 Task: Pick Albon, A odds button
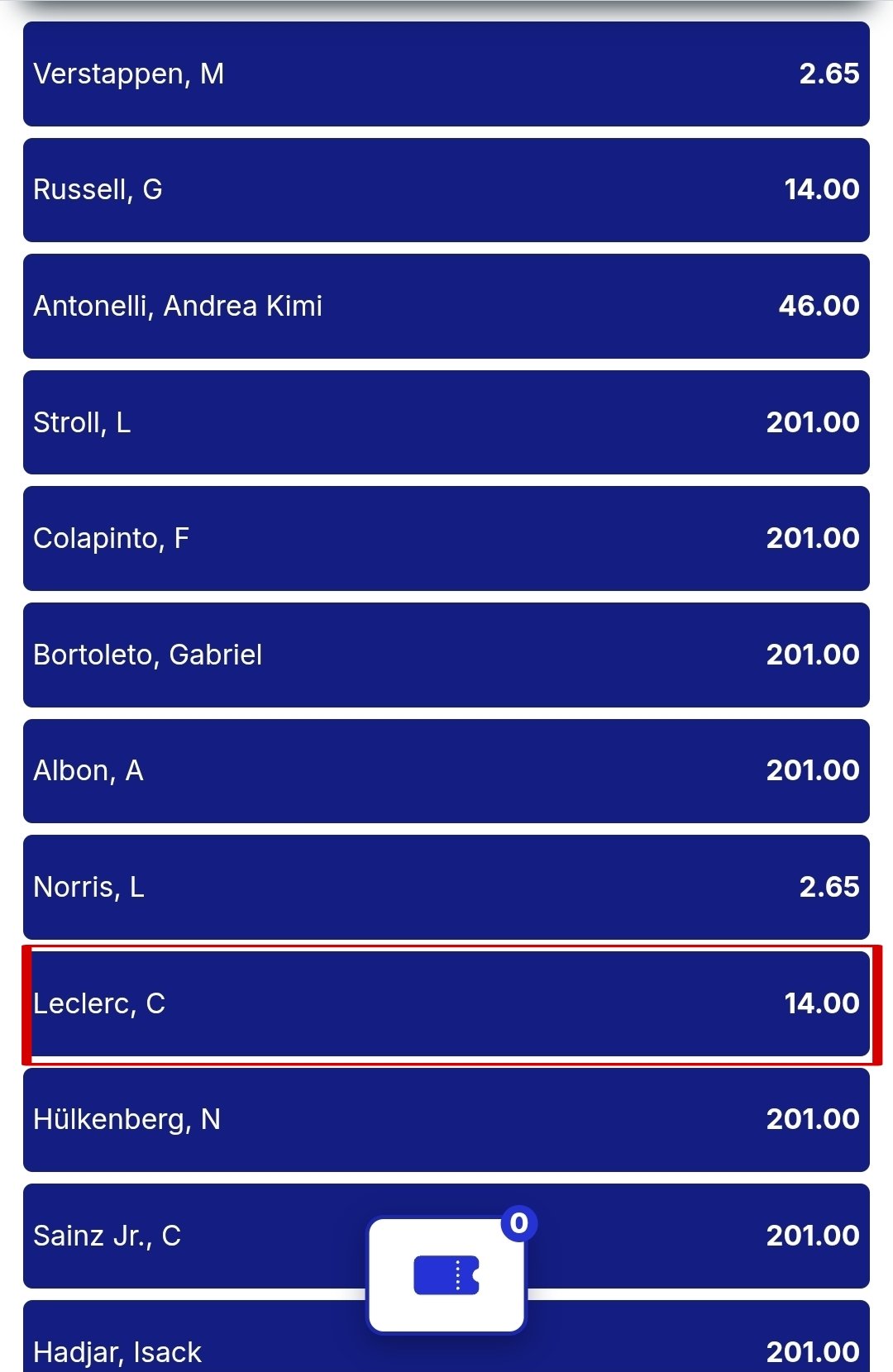tap(446, 771)
